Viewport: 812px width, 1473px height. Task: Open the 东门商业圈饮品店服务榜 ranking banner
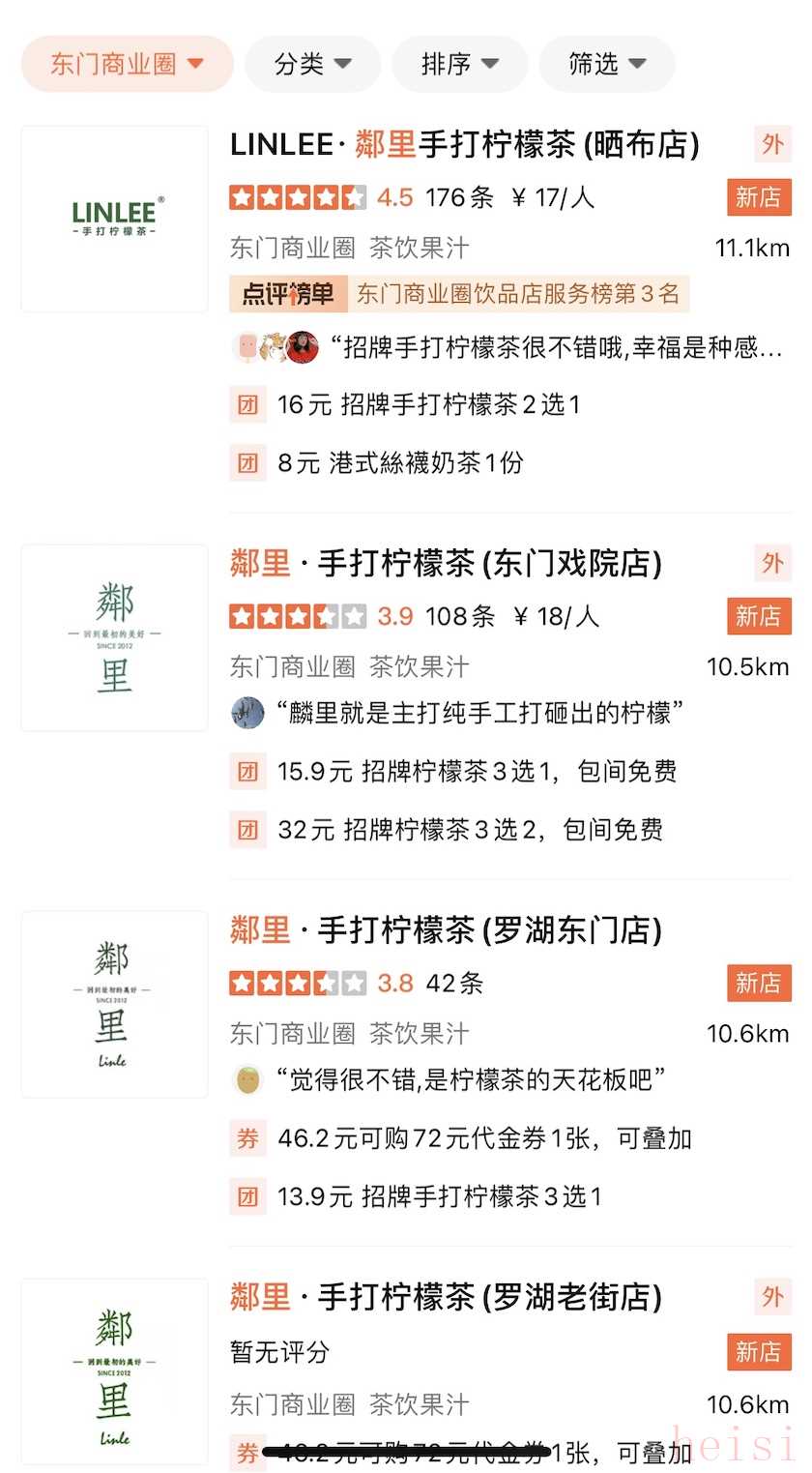(459, 294)
